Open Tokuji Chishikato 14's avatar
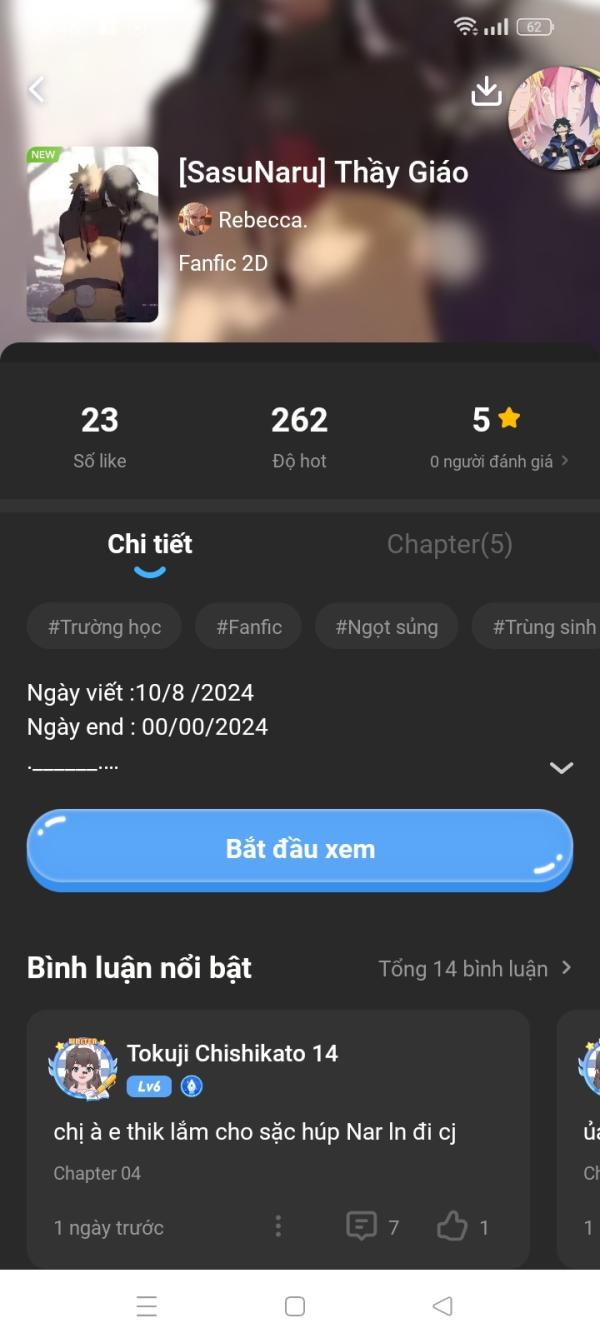Screen dimensions: 600x1343 coord(82,1068)
